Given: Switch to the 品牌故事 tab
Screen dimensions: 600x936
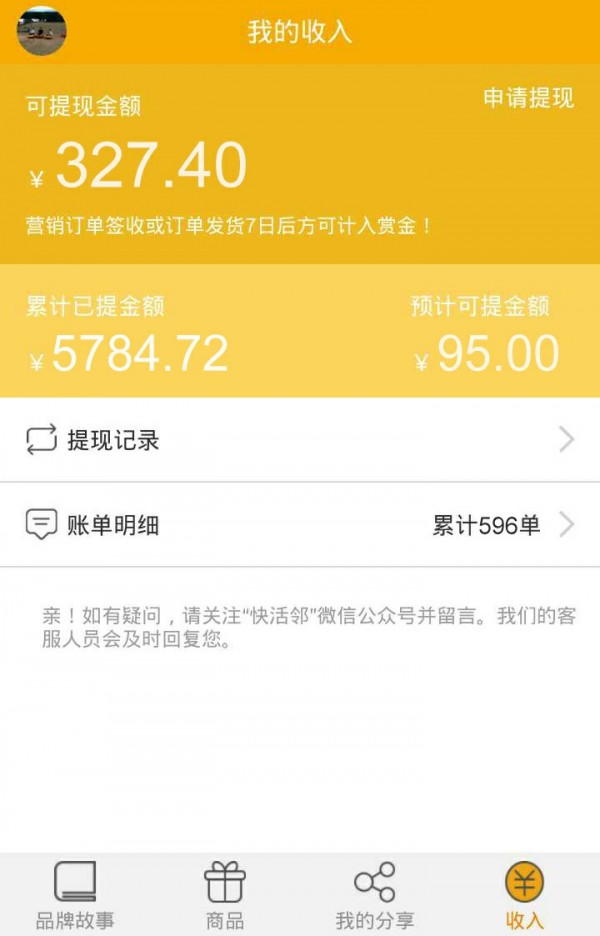Looking at the screenshot, I should pos(75,895).
